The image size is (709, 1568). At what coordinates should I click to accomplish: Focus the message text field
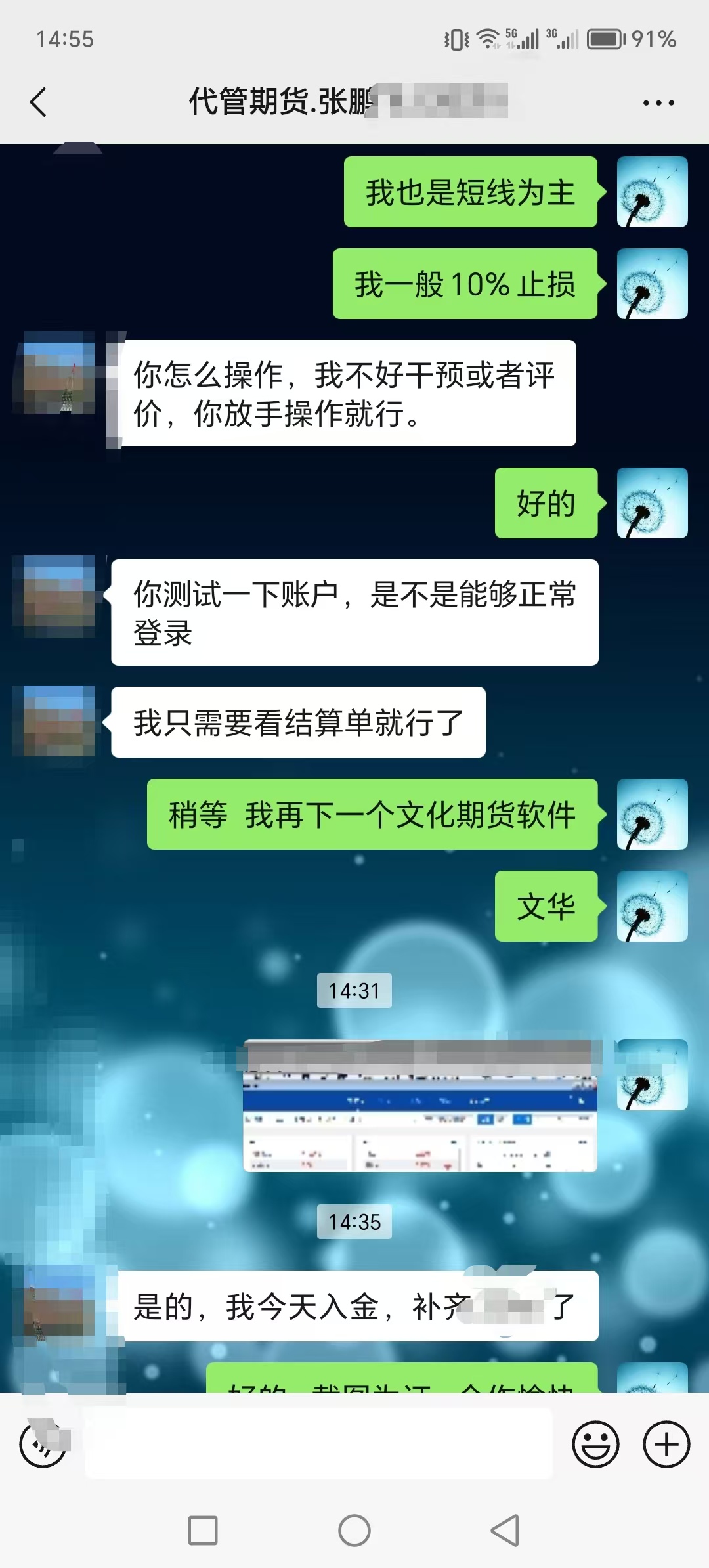(x=319, y=1444)
